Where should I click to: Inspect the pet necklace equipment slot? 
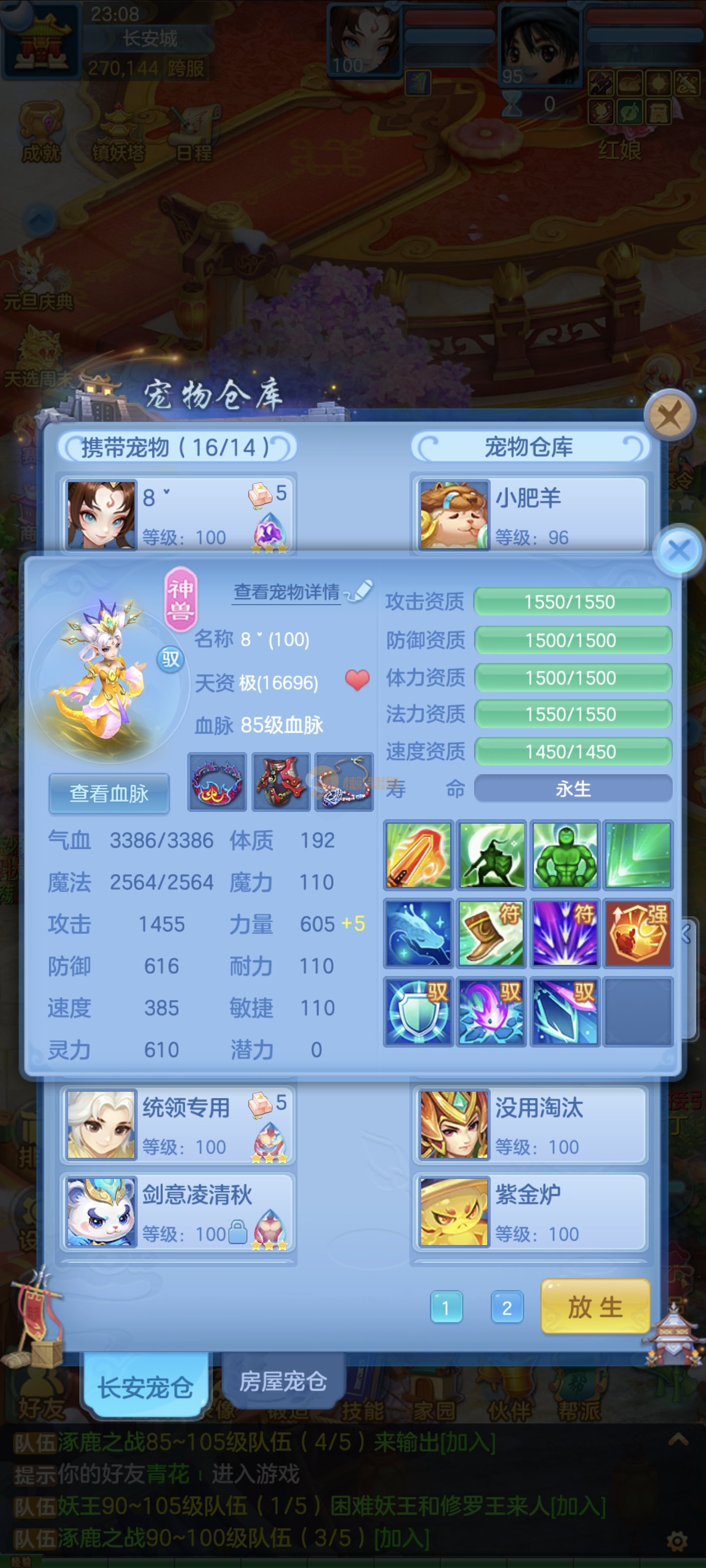pyautogui.click(x=344, y=782)
